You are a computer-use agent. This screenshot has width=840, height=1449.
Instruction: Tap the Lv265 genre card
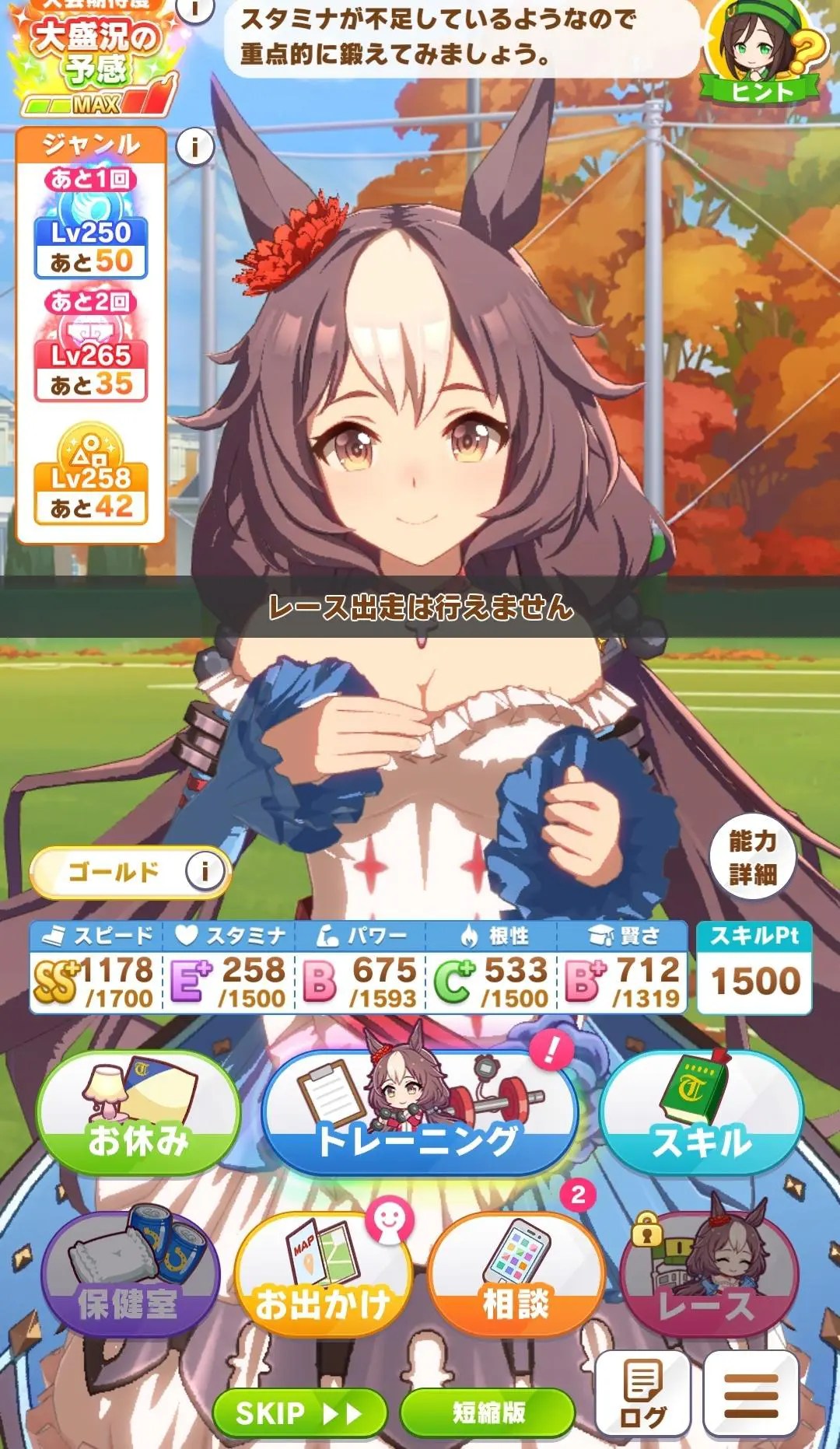[x=91, y=356]
